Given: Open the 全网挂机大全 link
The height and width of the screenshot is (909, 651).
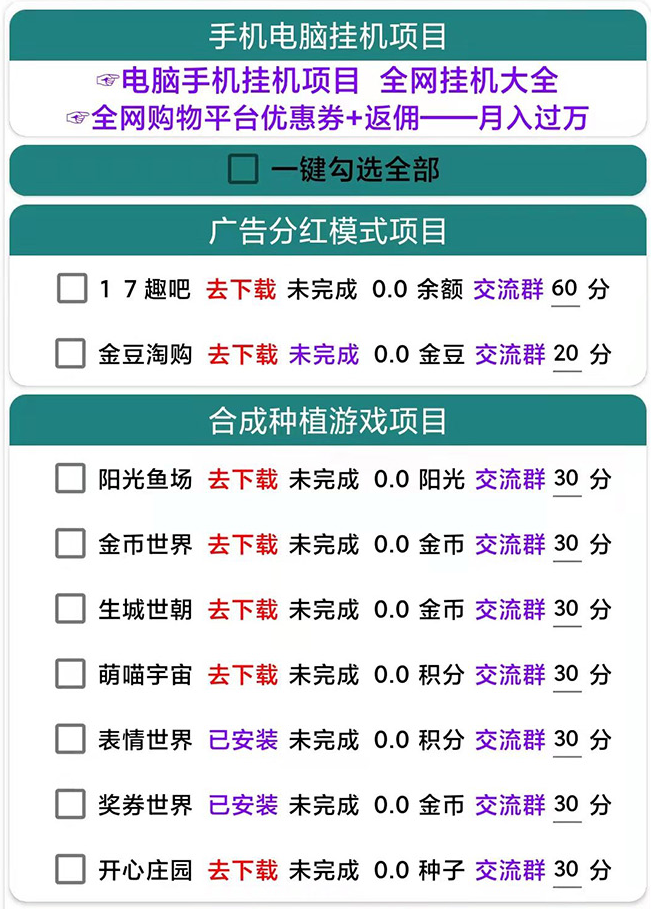Looking at the screenshot, I should point(468,81).
